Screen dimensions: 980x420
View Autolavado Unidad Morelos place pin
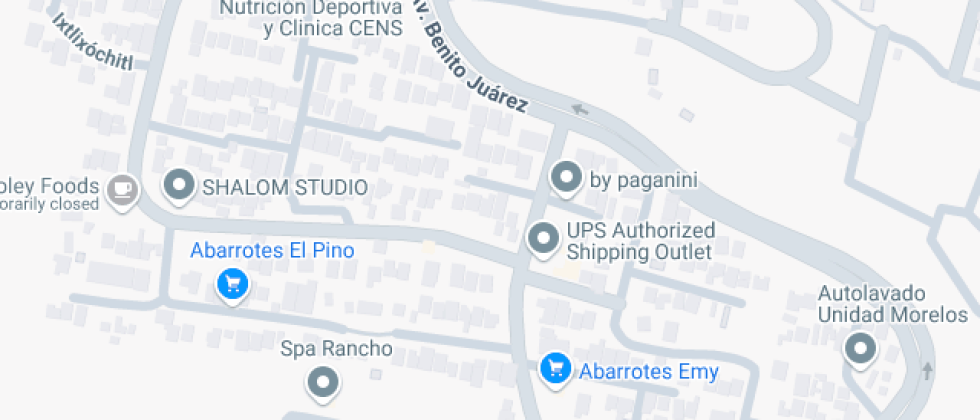click(x=859, y=349)
